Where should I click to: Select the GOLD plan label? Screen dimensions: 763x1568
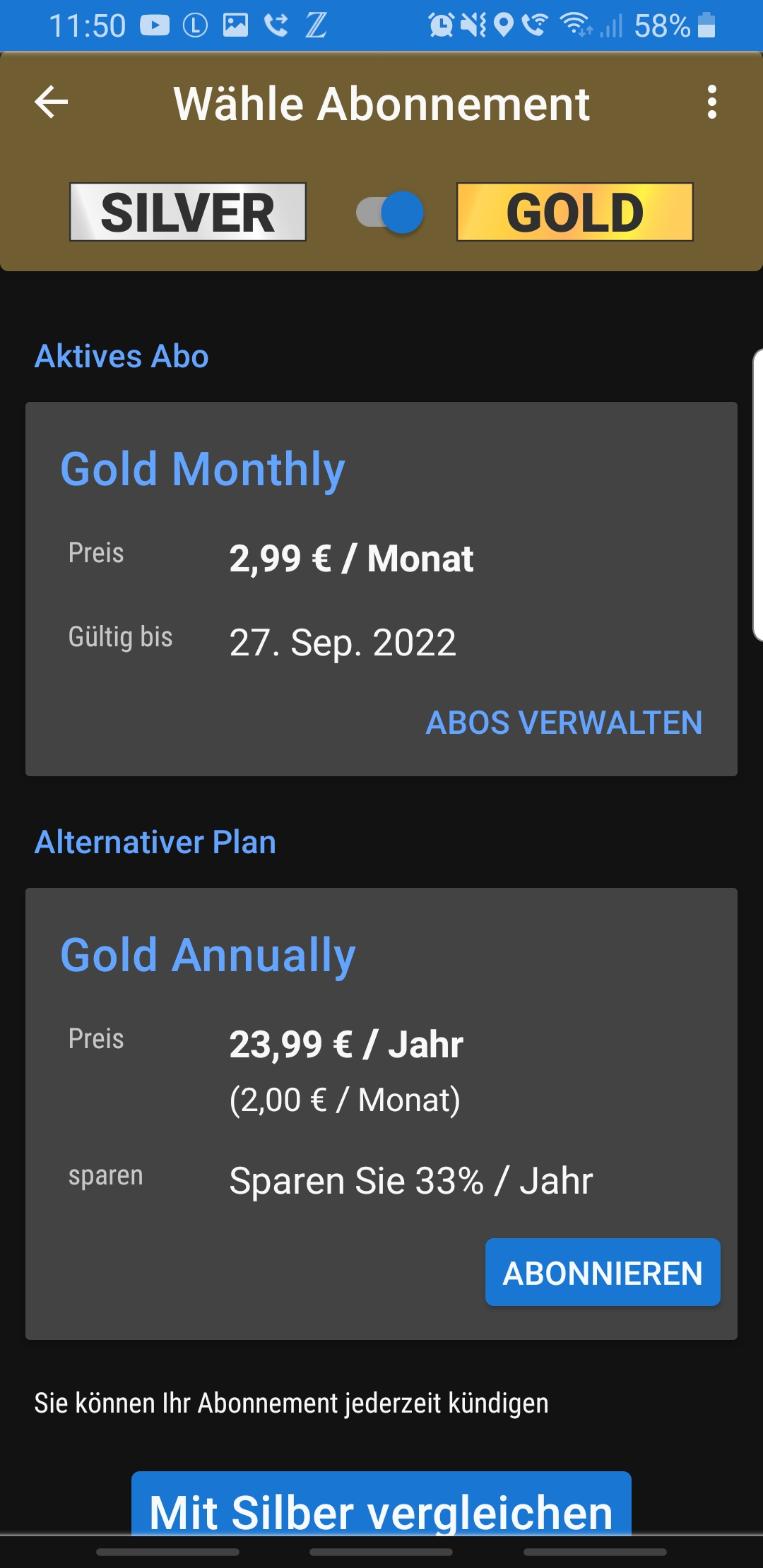(x=574, y=212)
